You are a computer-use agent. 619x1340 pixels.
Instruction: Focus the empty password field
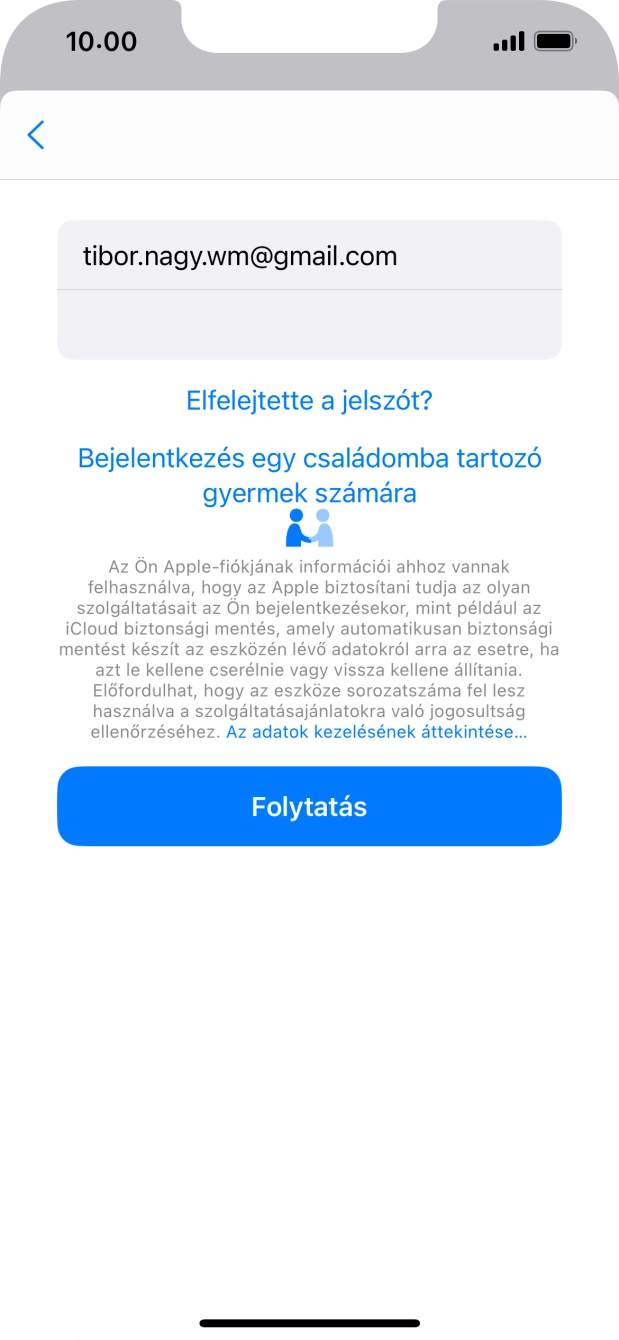(309, 325)
